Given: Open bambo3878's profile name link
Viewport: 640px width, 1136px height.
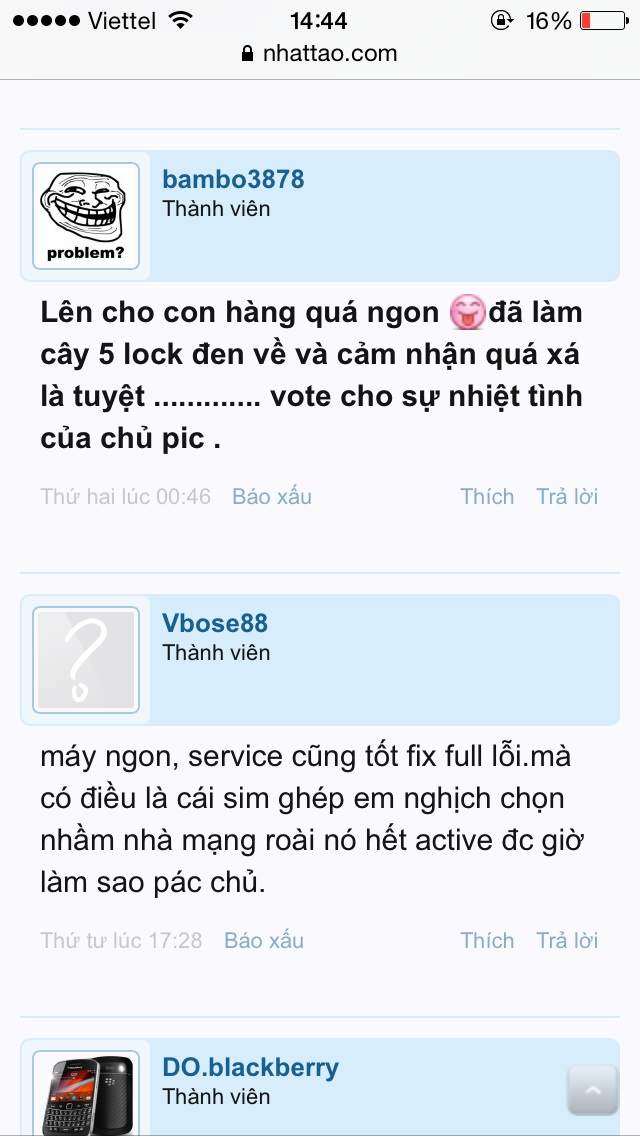Looking at the screenshot, I should [233, 179].
